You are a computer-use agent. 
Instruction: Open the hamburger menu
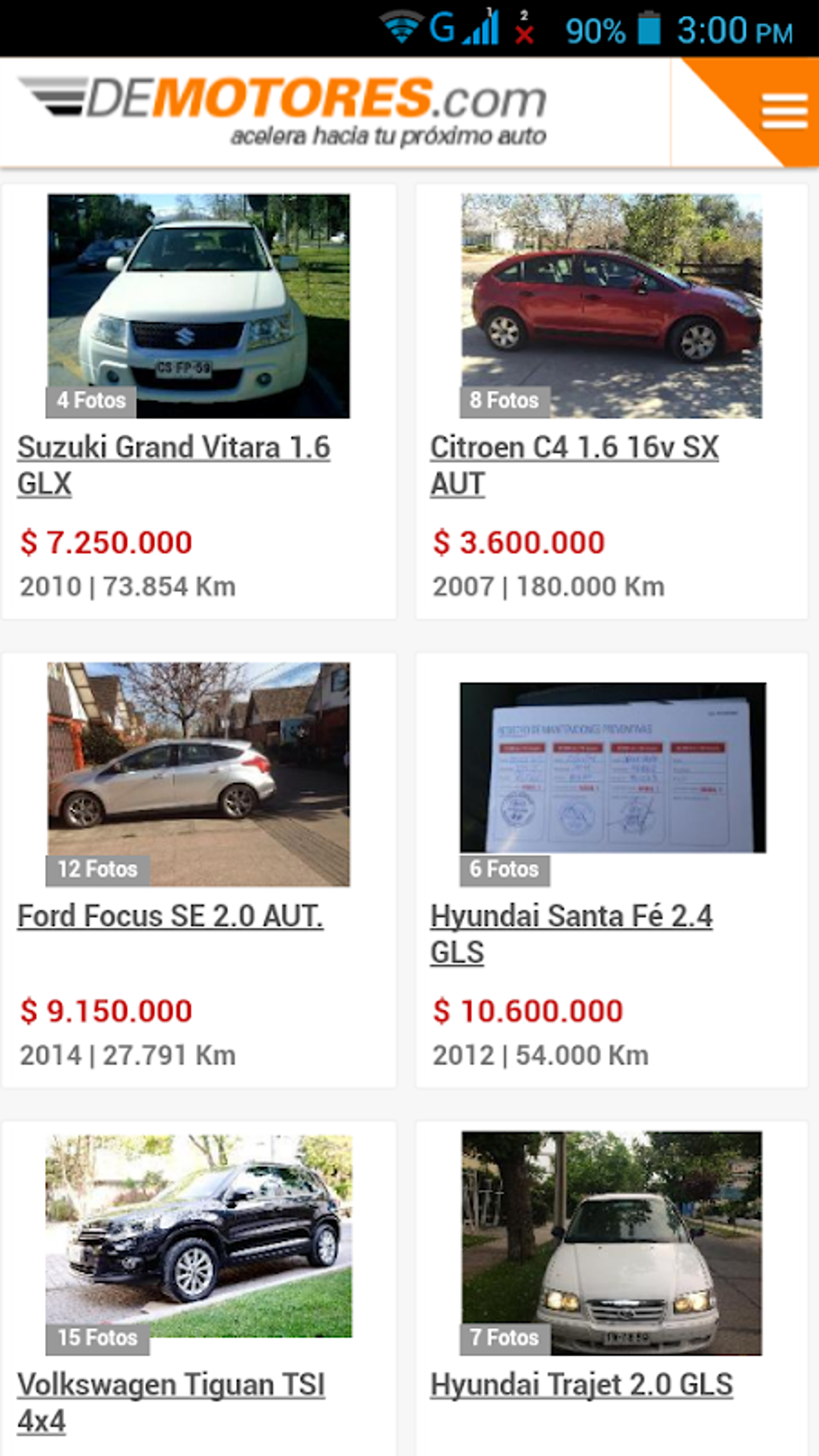[784, 111]
